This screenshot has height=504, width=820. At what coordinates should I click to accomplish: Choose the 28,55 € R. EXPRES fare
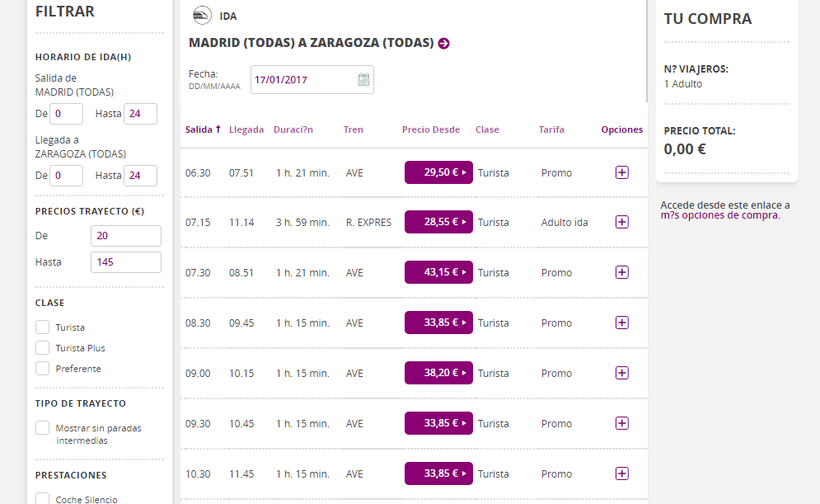click(438, 222)
